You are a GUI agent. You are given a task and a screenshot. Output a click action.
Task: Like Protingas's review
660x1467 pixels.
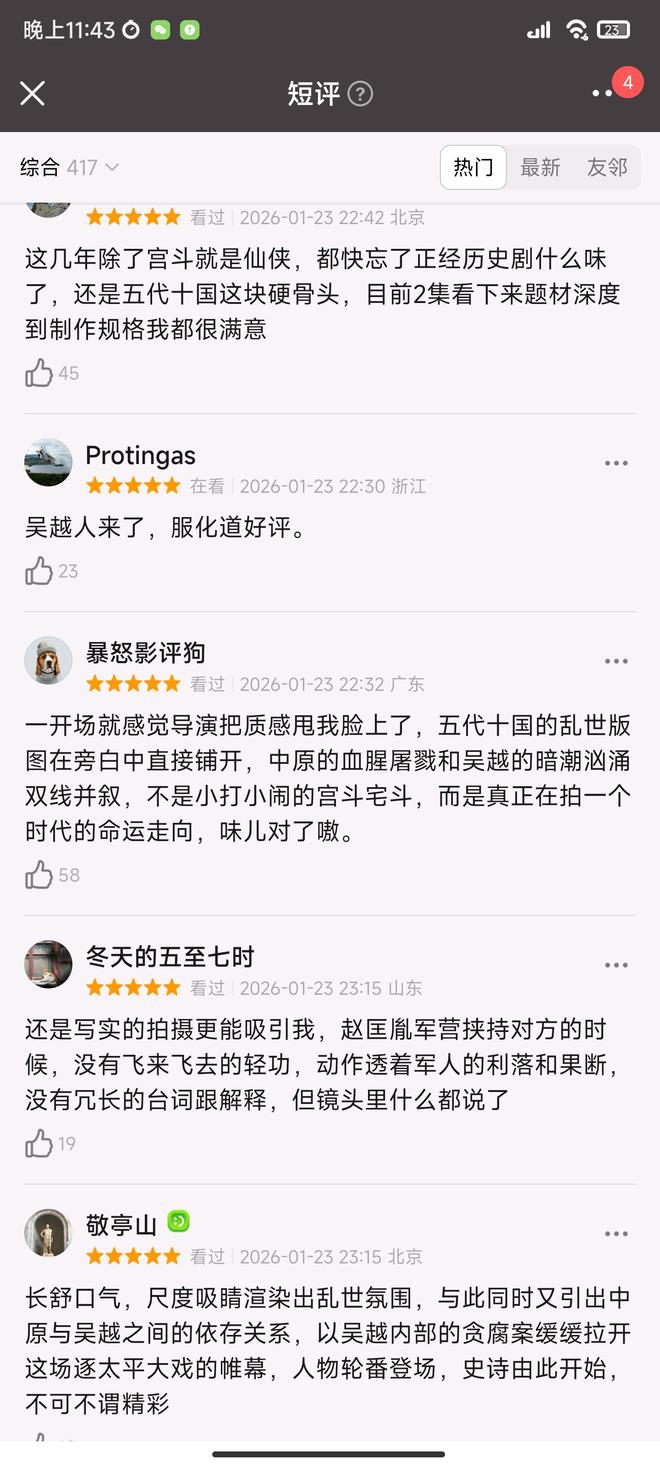point(40,571)
